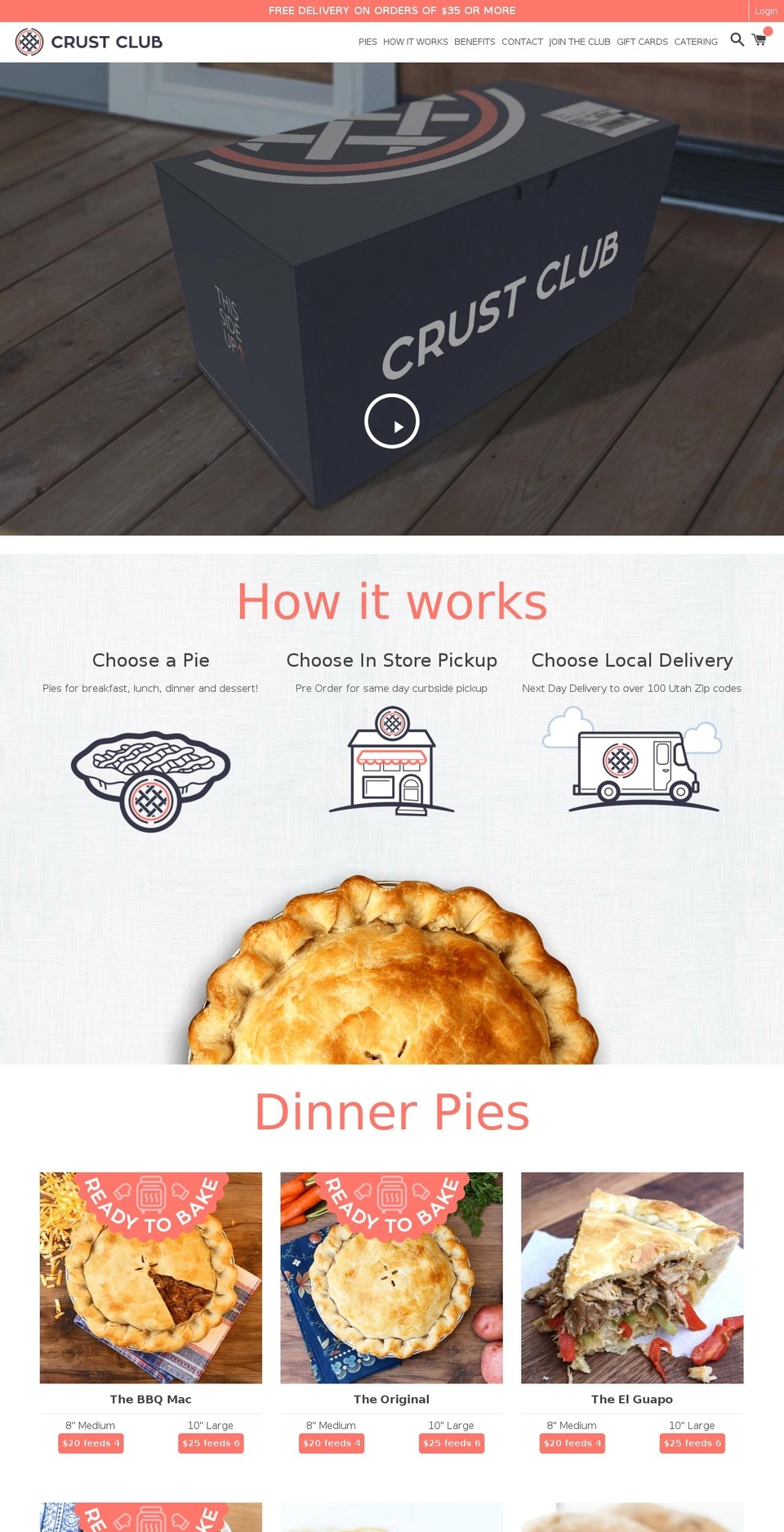Select $20 feeds 4 for El Guapo

coord(572,1443)
